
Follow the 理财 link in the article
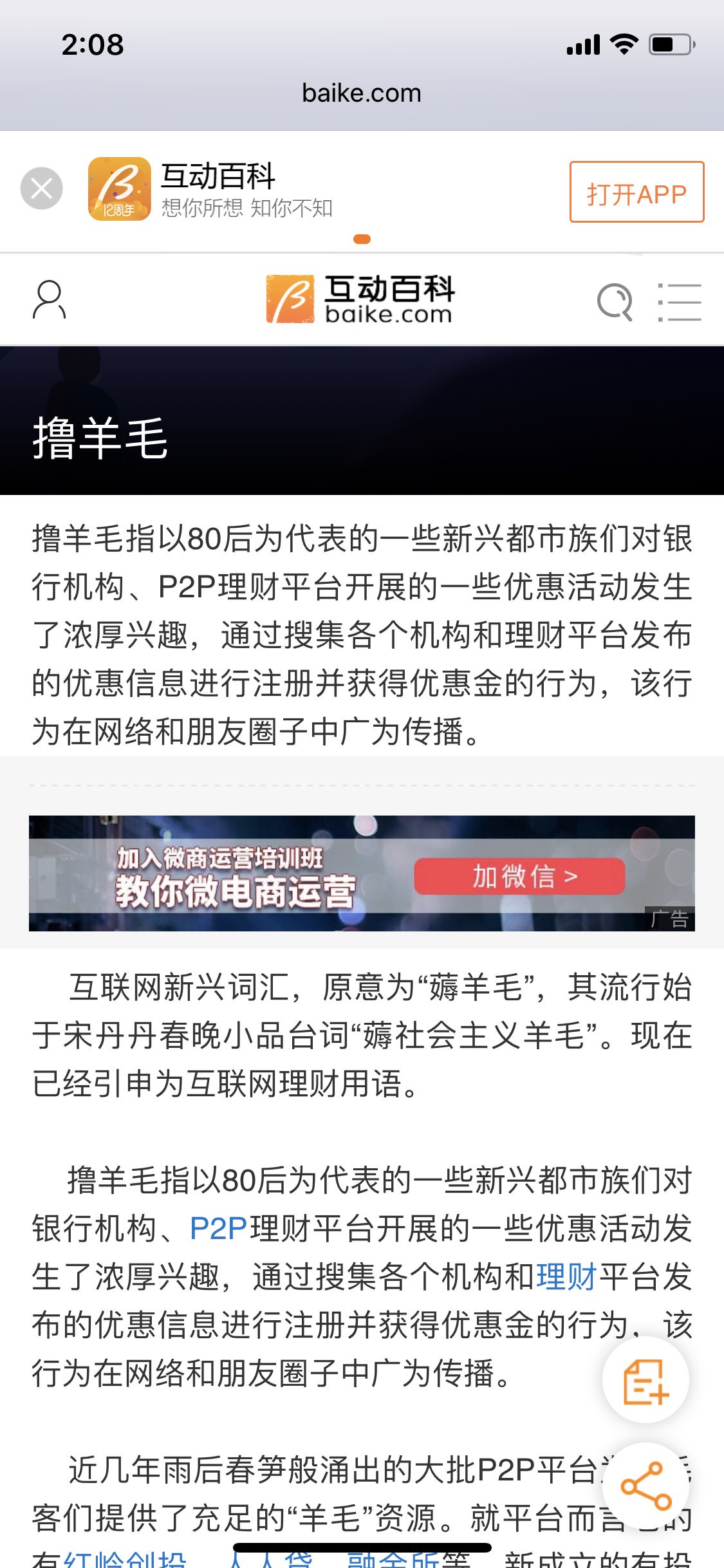point(566,1277)
